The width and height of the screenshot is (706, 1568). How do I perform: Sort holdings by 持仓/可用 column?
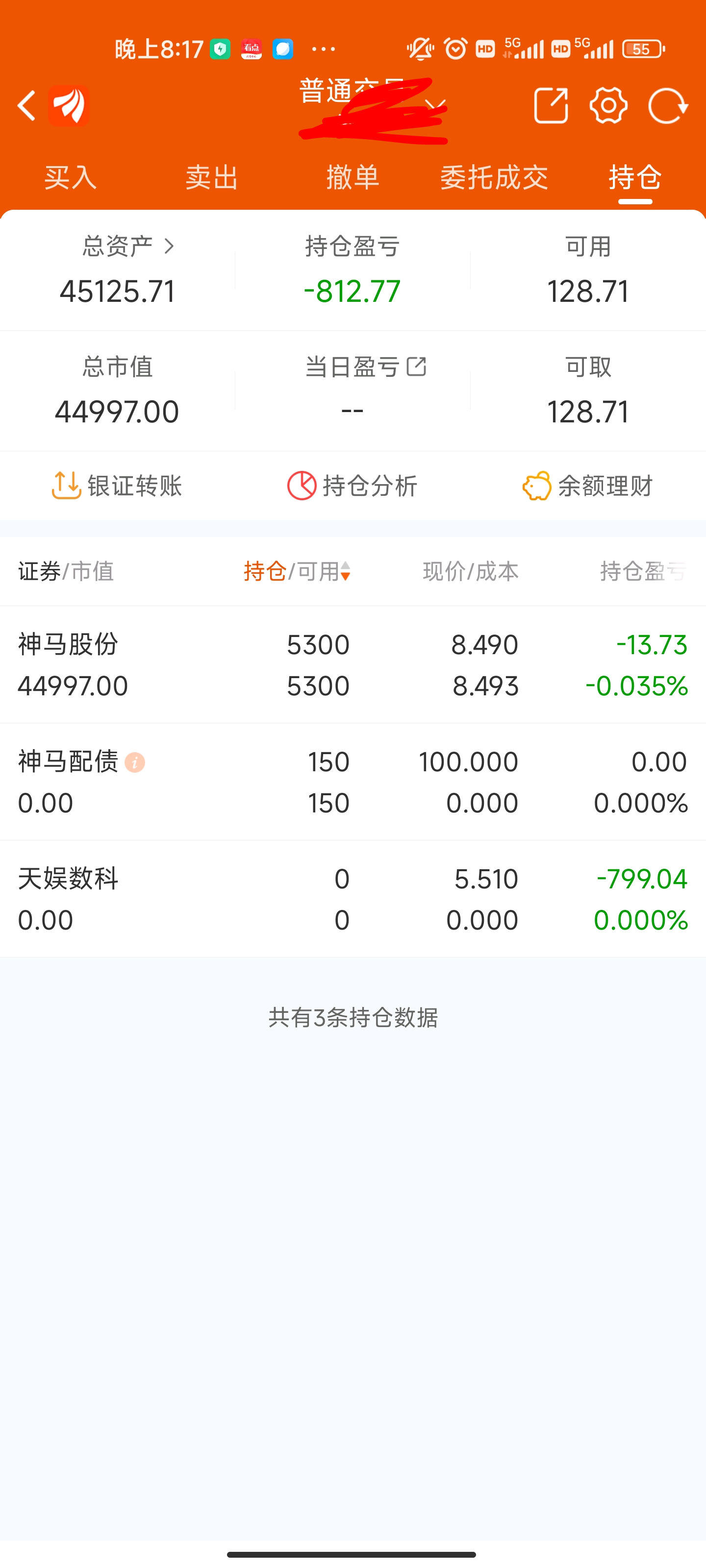click(x=297, y=571)
